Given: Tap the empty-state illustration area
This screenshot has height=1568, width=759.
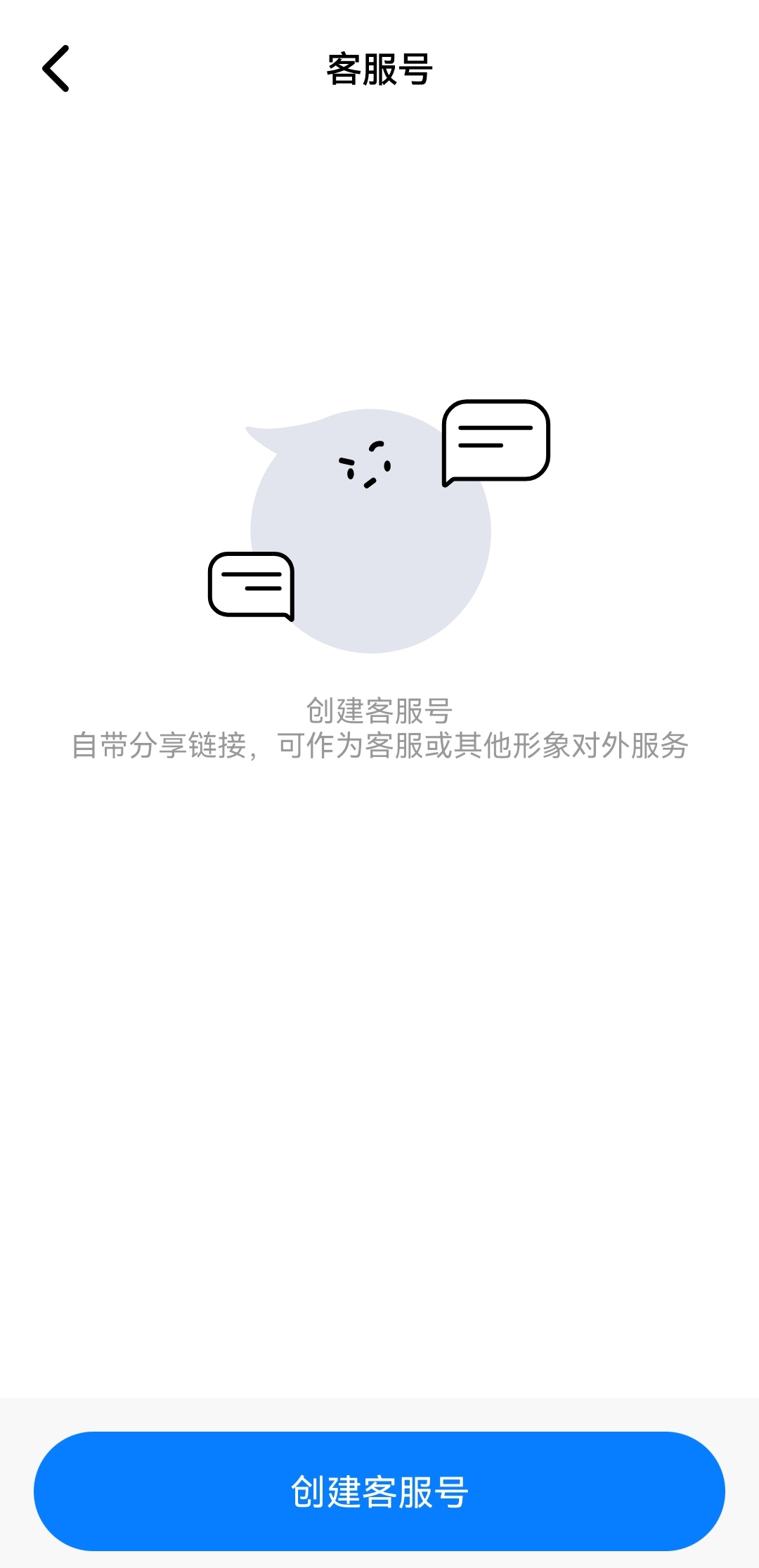Looking at the screenshot, I should pyautogui.click(x=372, y=527).
